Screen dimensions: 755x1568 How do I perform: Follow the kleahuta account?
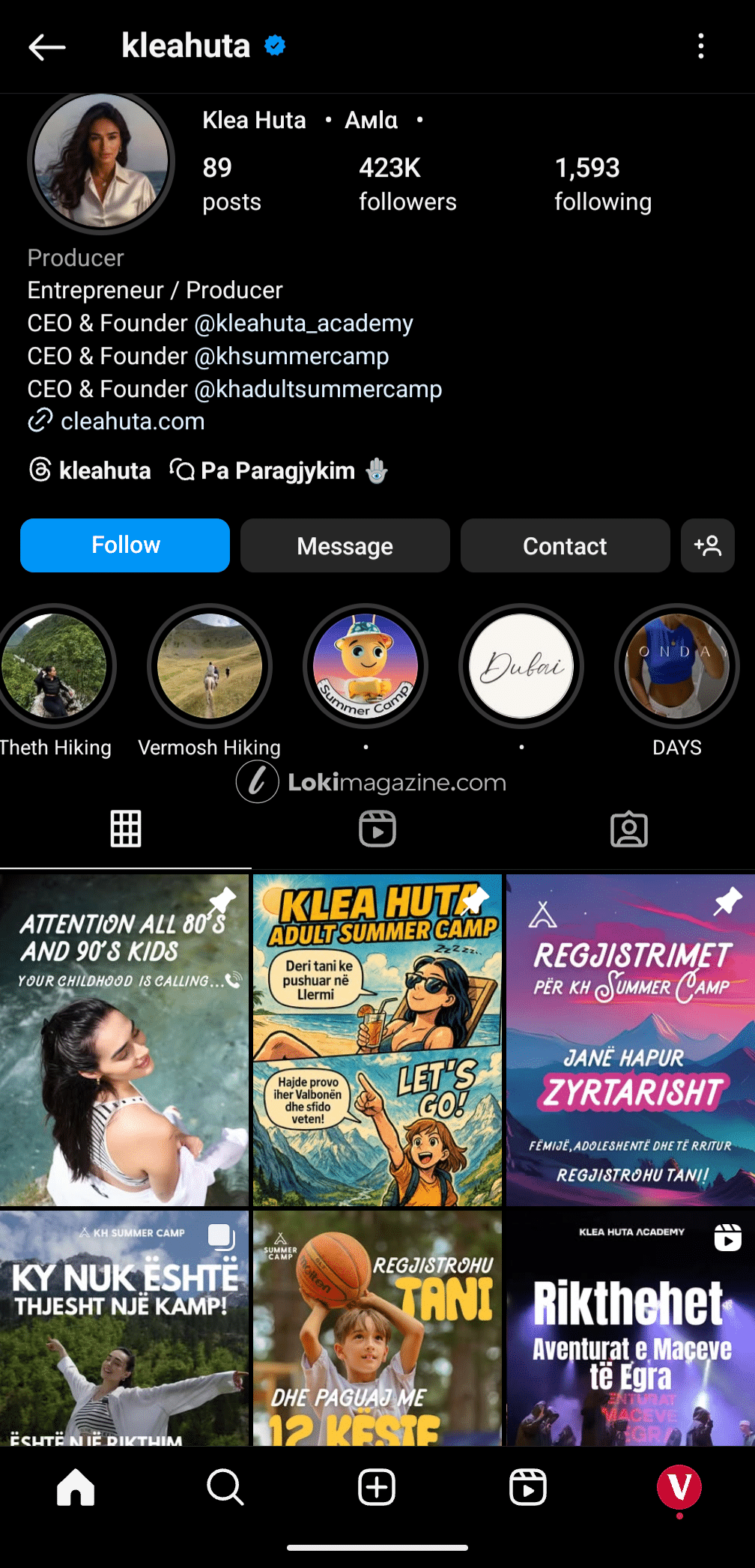pos(125,545)
